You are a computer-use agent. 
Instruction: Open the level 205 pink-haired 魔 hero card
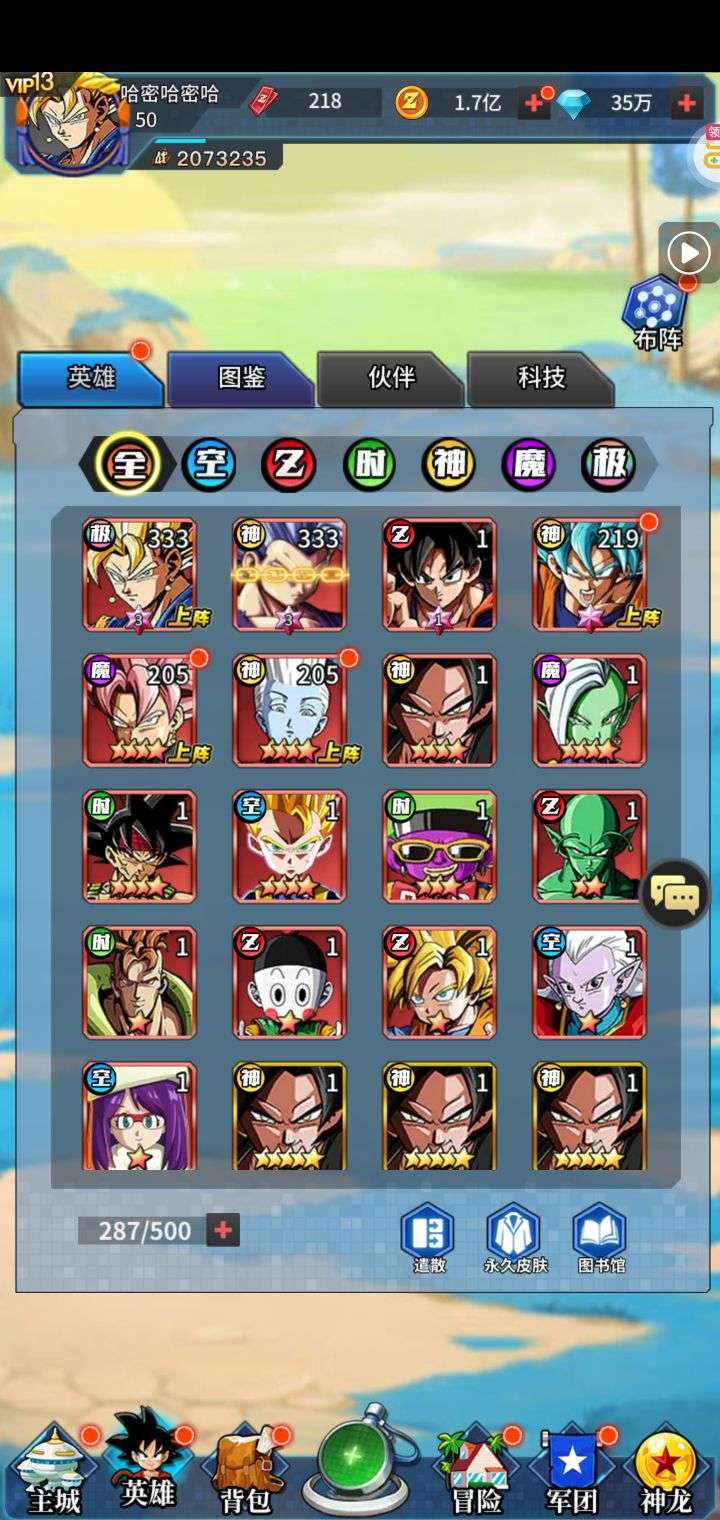pos(140,710)
